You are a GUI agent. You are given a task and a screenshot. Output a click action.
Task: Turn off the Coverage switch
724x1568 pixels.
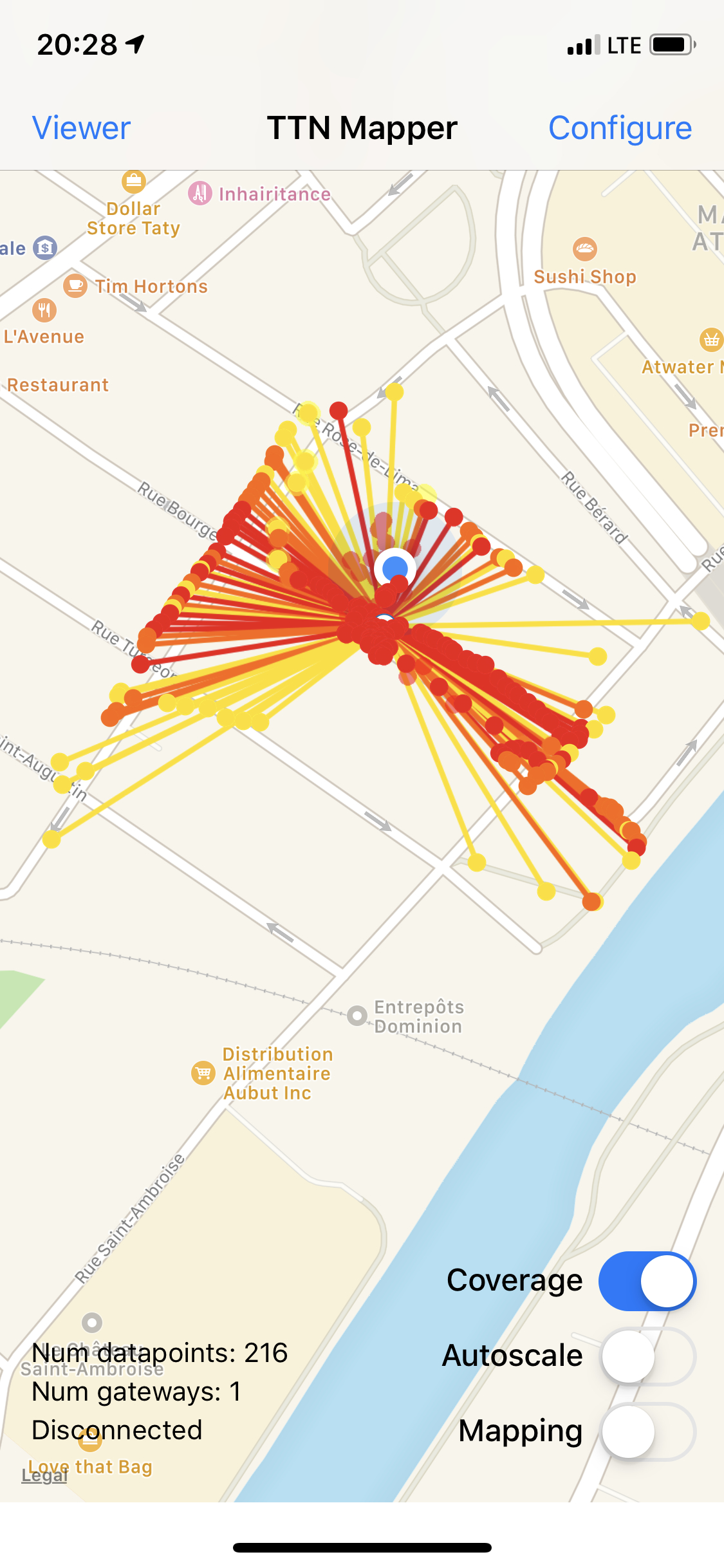coord(647,1281)
